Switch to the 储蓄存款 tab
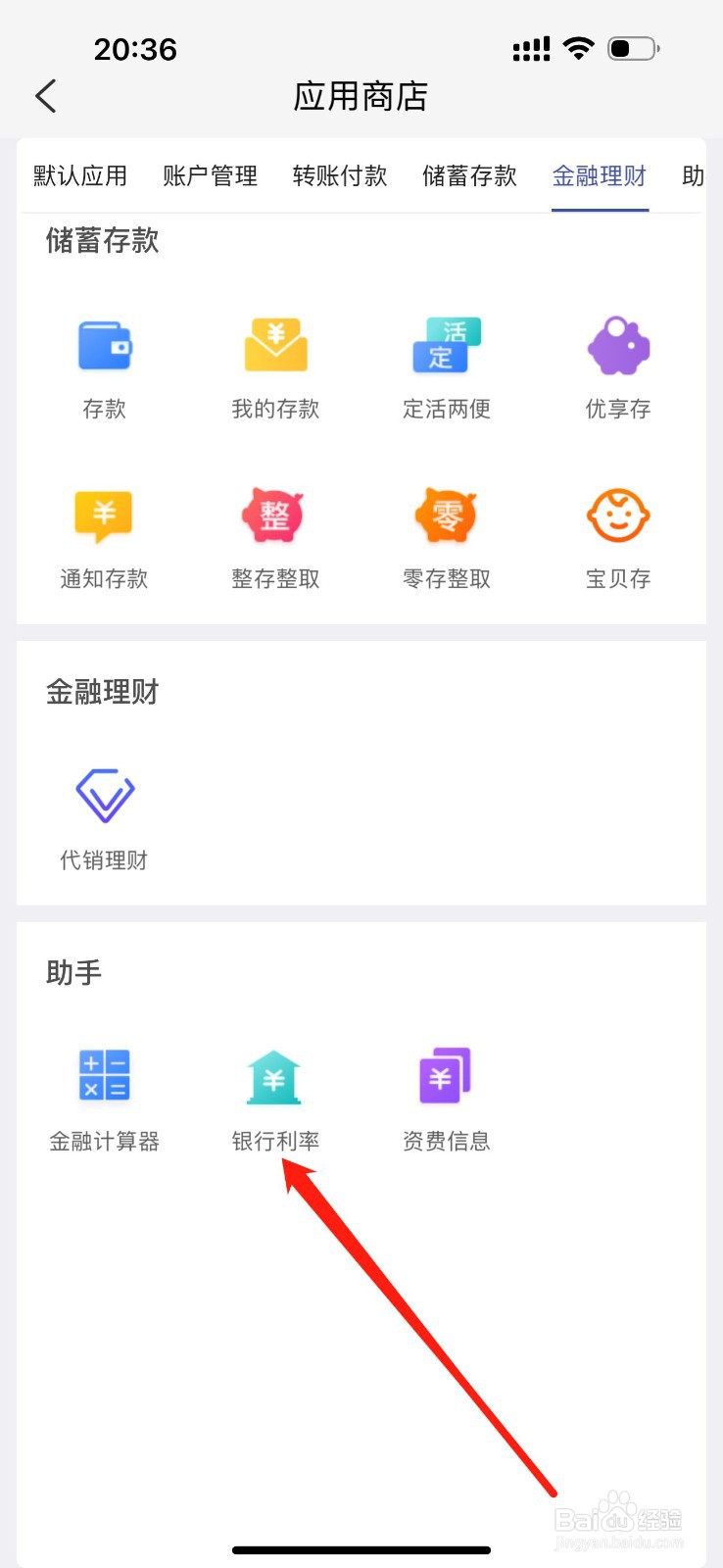The width and height of the screenshot is (723, 1568). pyautogui.click(x=469, y=176)
